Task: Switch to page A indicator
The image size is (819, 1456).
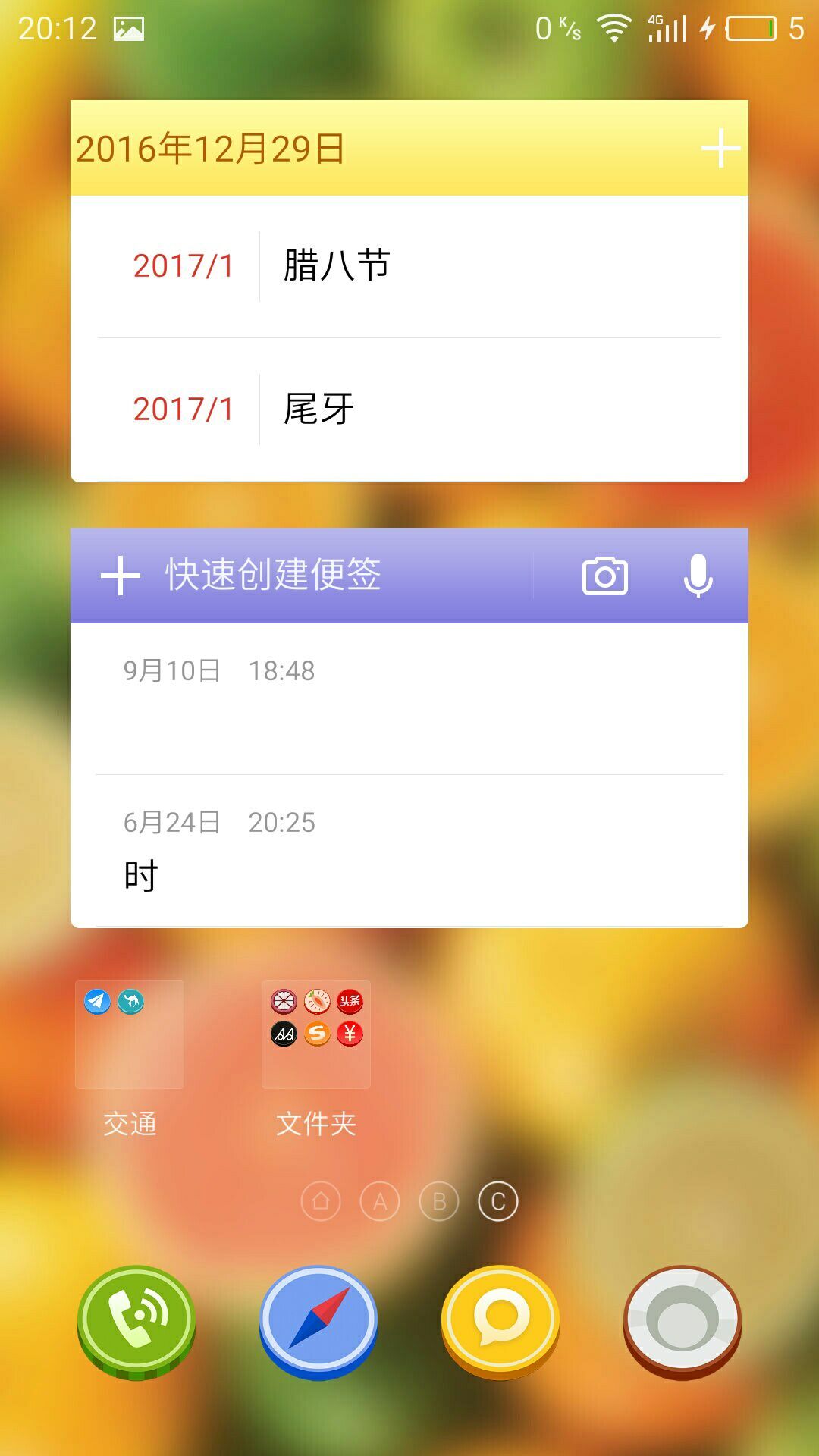Action: (x=380, y=1201)
